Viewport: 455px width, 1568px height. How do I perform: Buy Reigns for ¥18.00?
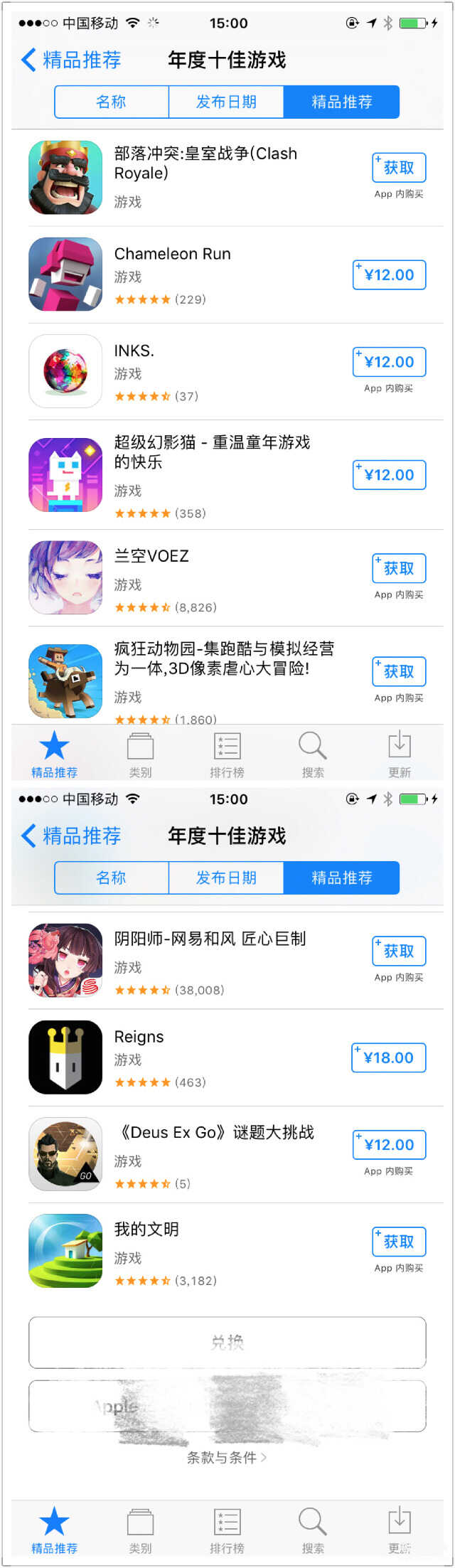(388, 1057)
